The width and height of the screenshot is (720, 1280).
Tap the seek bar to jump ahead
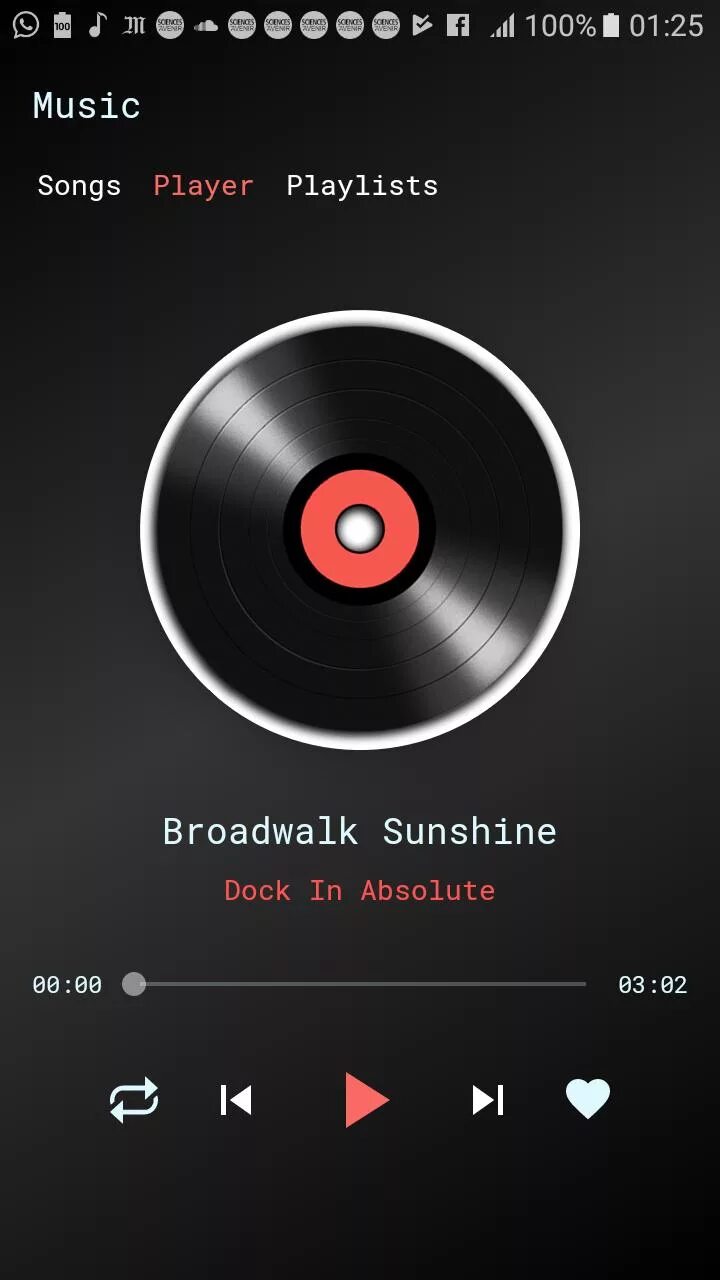[x=359, y=984]
